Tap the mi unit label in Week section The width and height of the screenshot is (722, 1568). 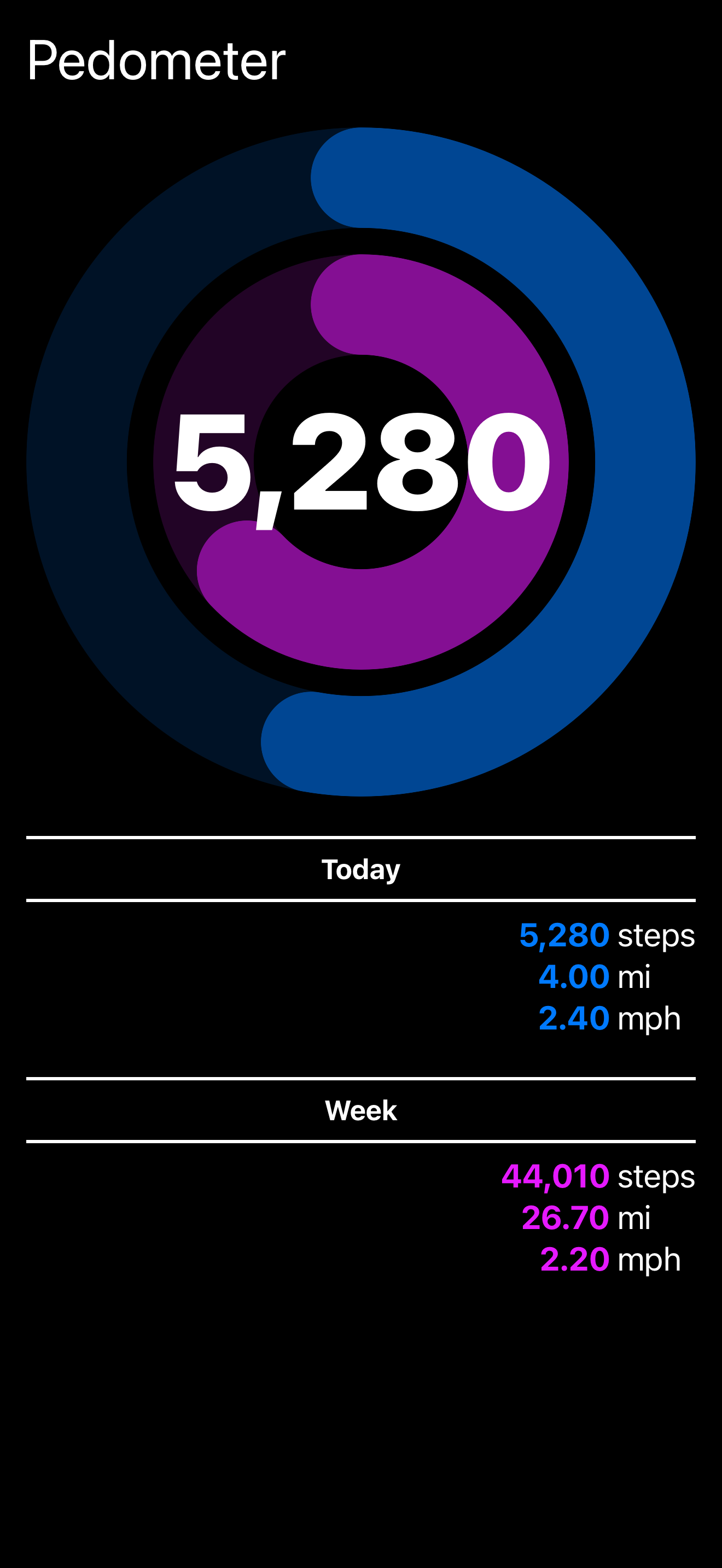(633, 1218)
